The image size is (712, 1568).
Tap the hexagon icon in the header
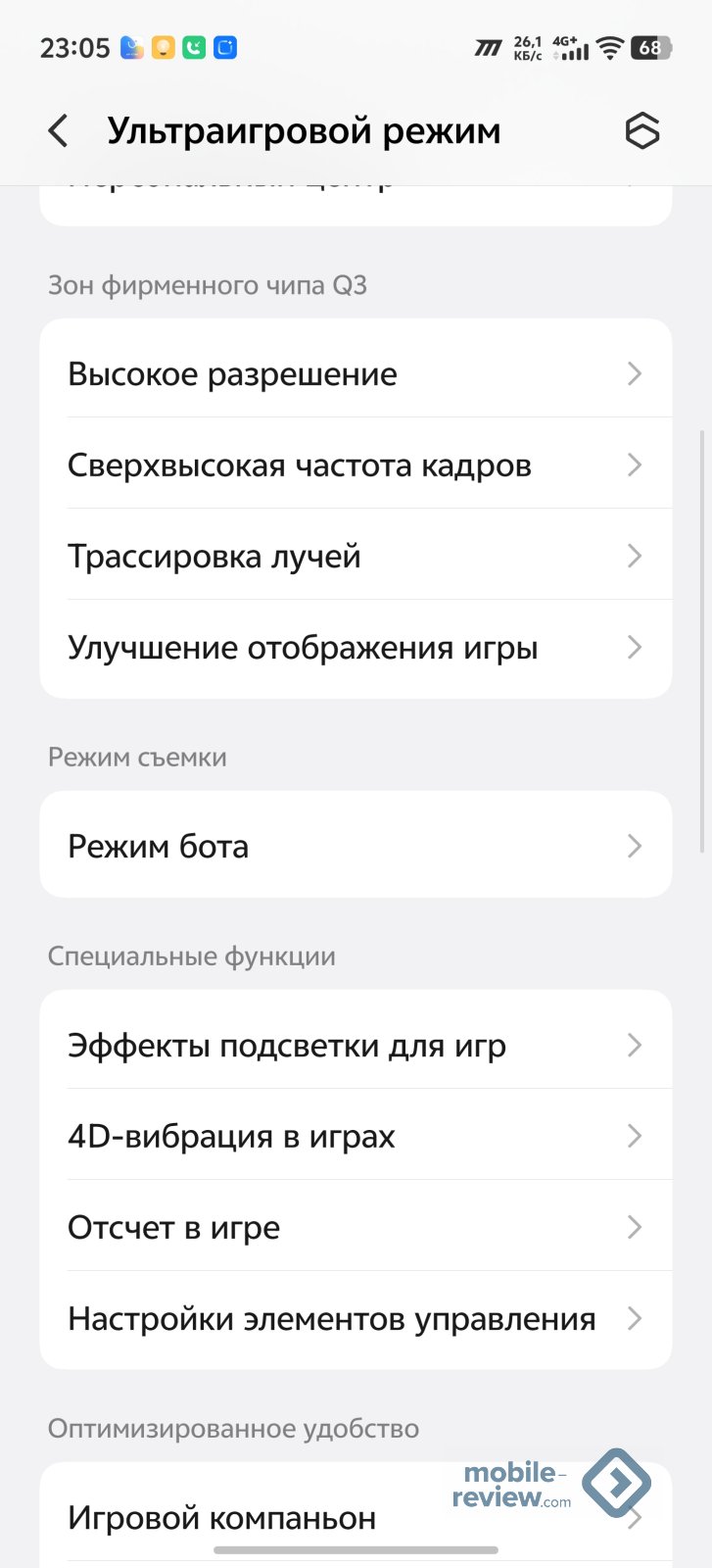tap(642, 130)
